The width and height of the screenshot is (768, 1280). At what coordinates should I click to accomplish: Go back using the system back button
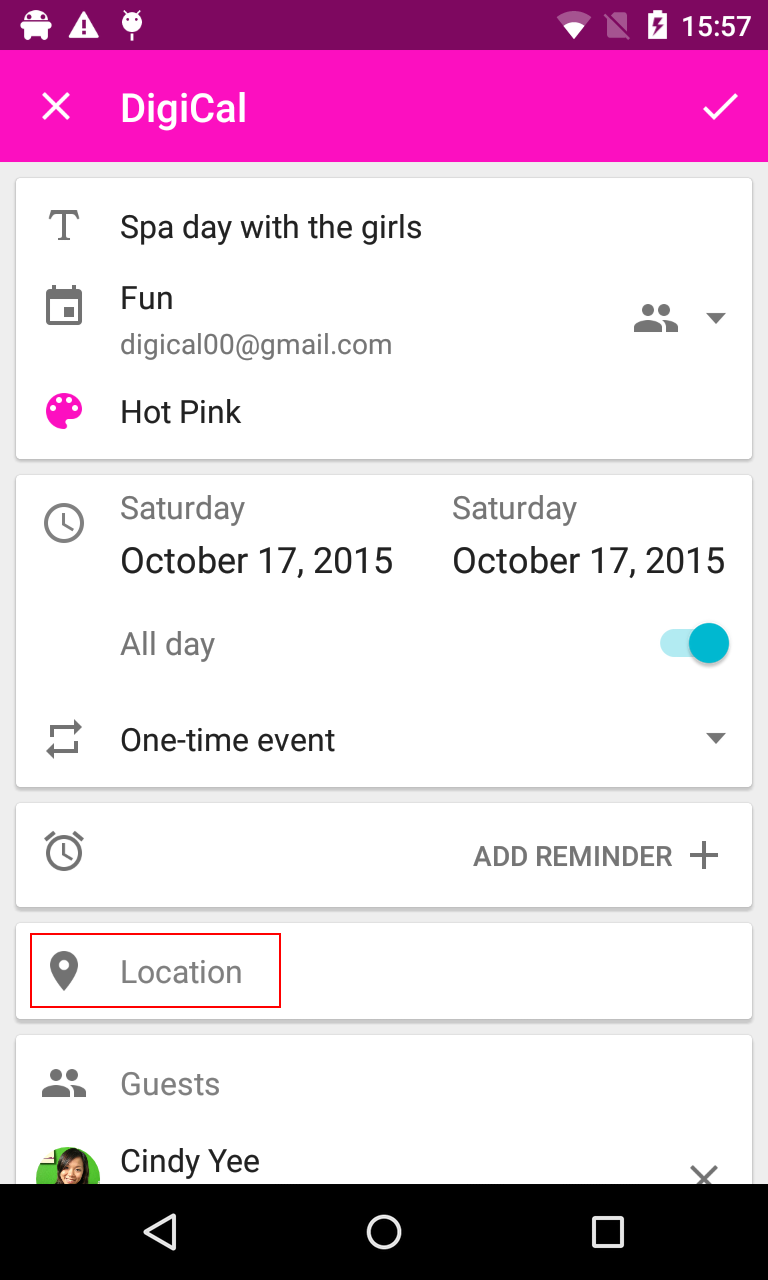(x=160, y=1232)
